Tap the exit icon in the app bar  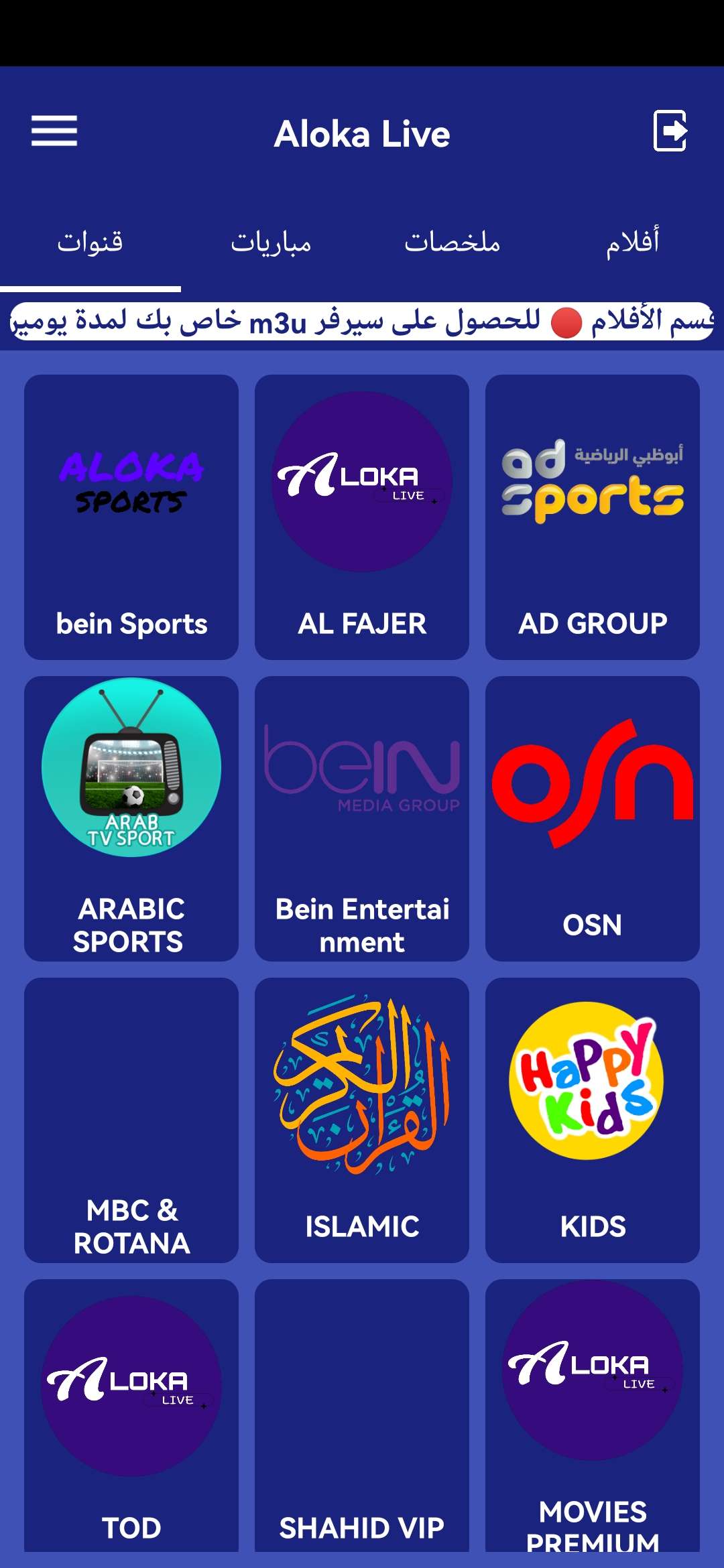pos(670,131)
